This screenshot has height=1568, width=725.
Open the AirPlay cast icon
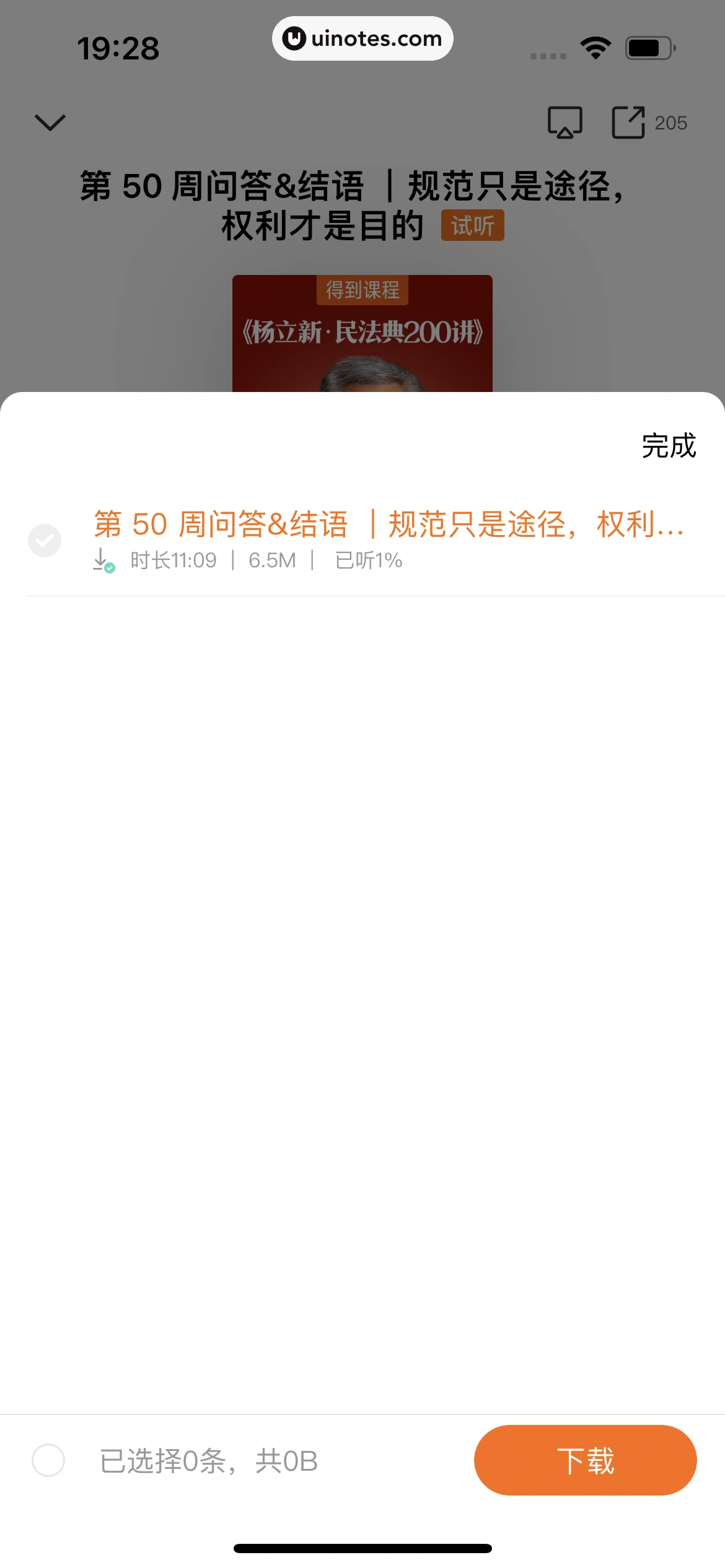pyautogui.click(x=565, y=122)
